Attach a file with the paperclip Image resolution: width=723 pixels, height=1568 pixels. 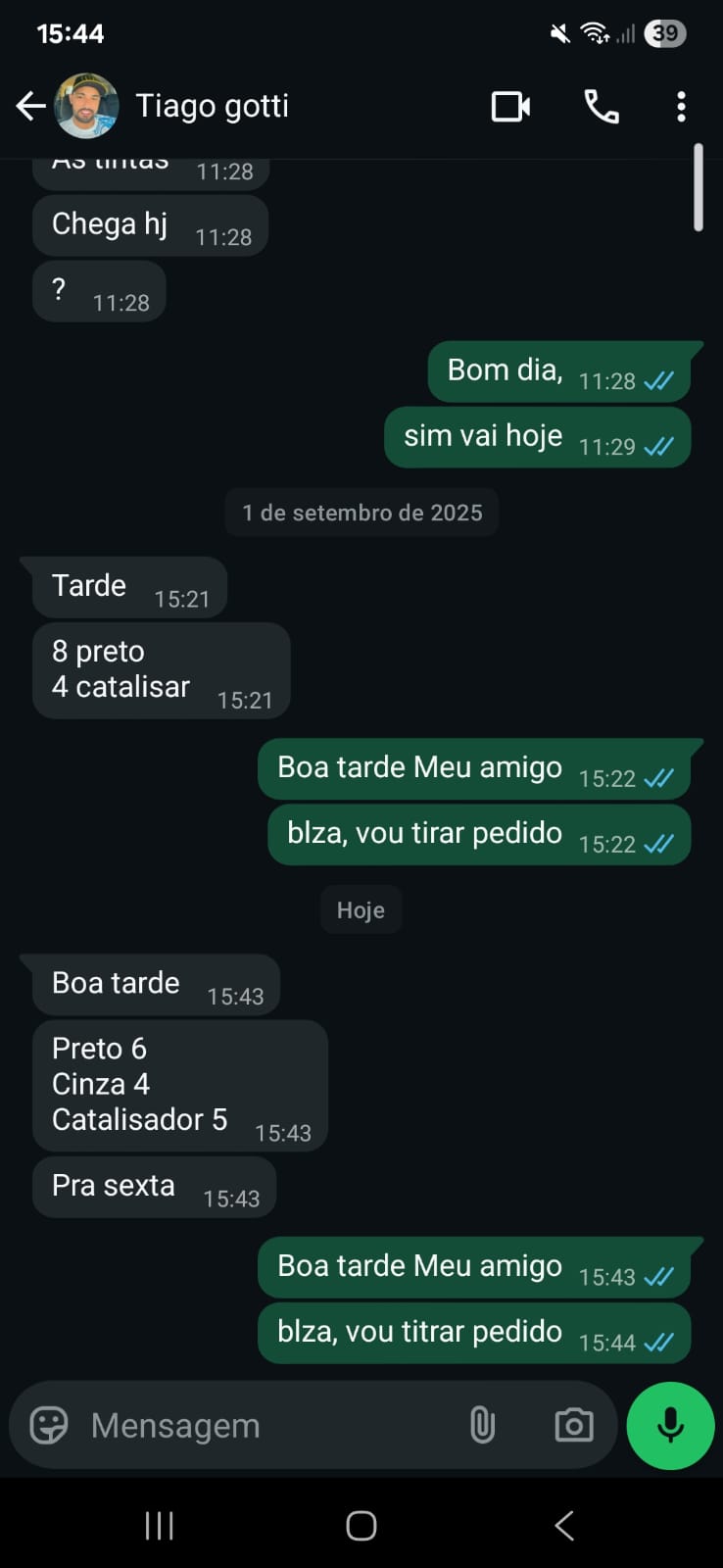coord(482,1425)
